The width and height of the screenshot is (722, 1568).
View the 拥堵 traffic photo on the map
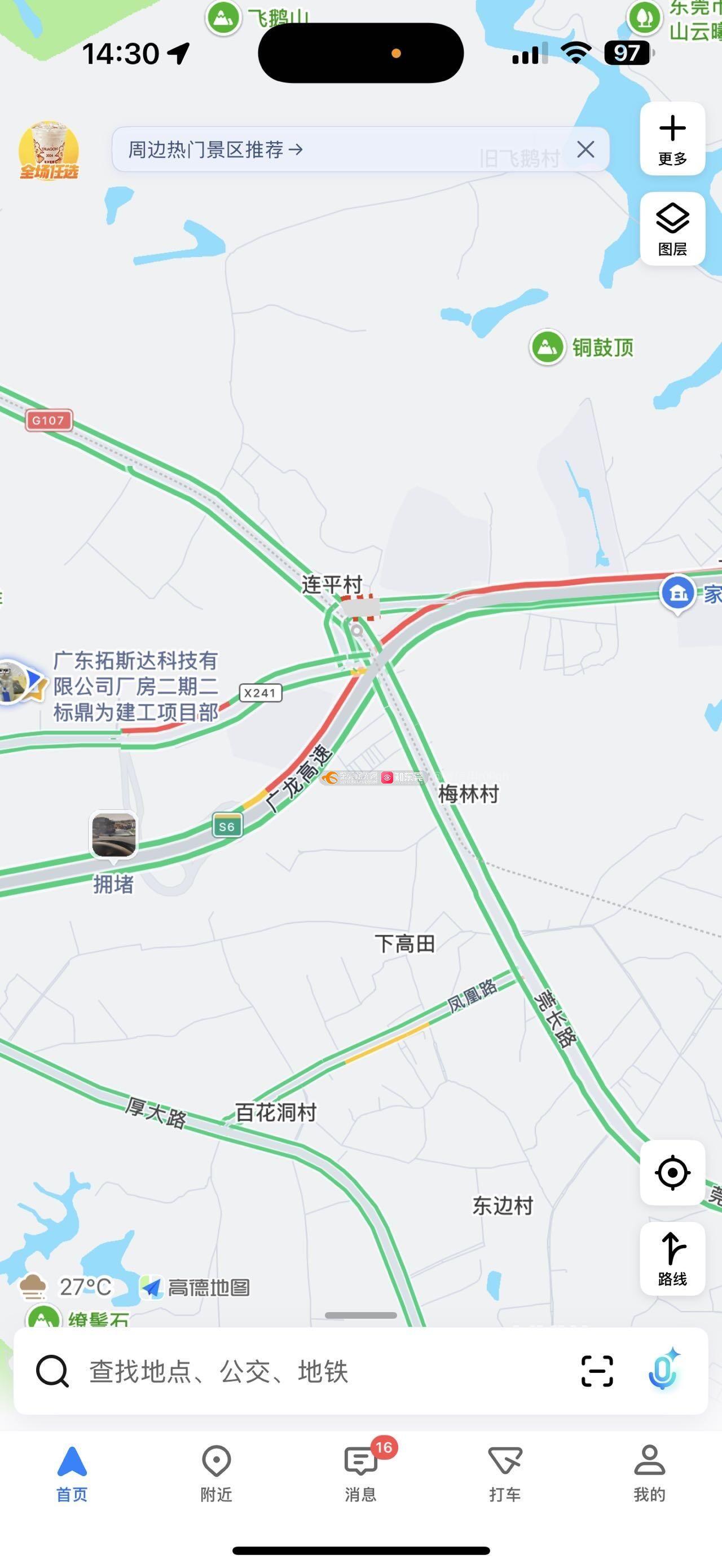click(x=114, y=835)
